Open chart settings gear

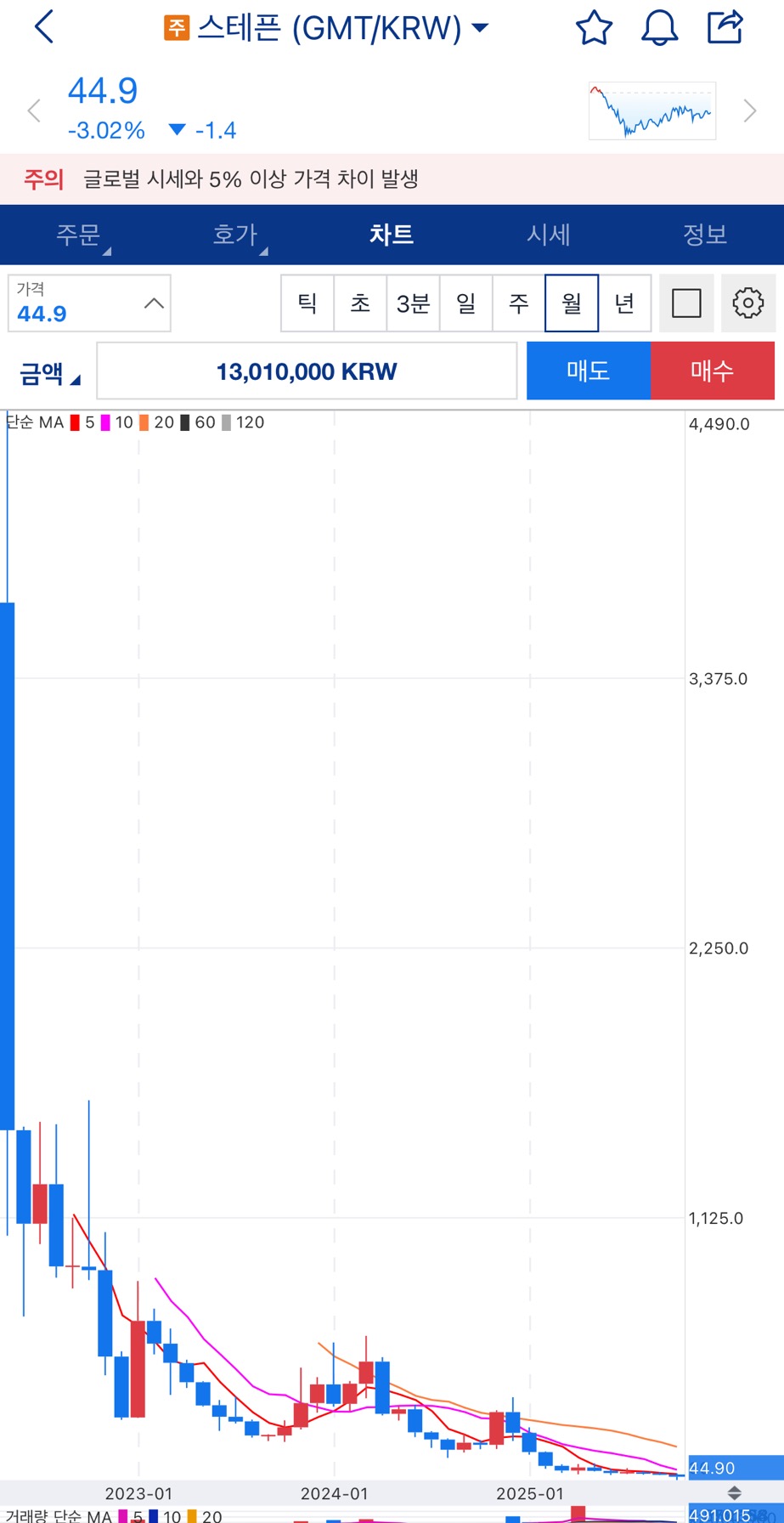tap(748, 303)
